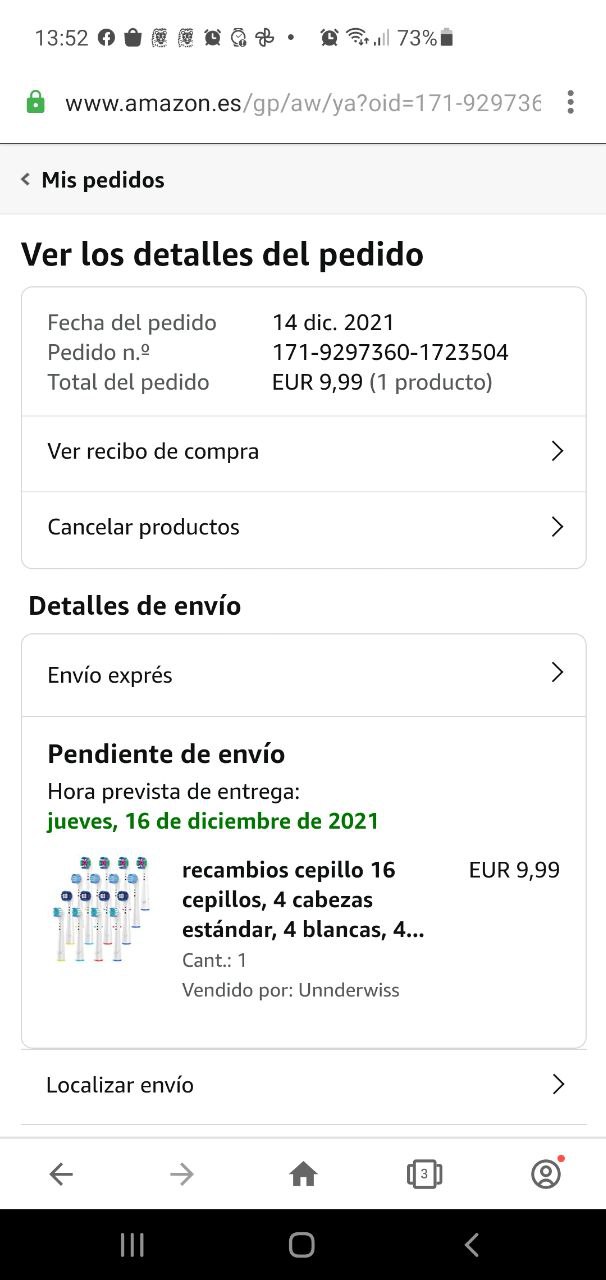Show the open browser tabs
Image resolution: width=606 pixels, height=1280 pixels.
pyautogui.click(x=424, y=1174)
